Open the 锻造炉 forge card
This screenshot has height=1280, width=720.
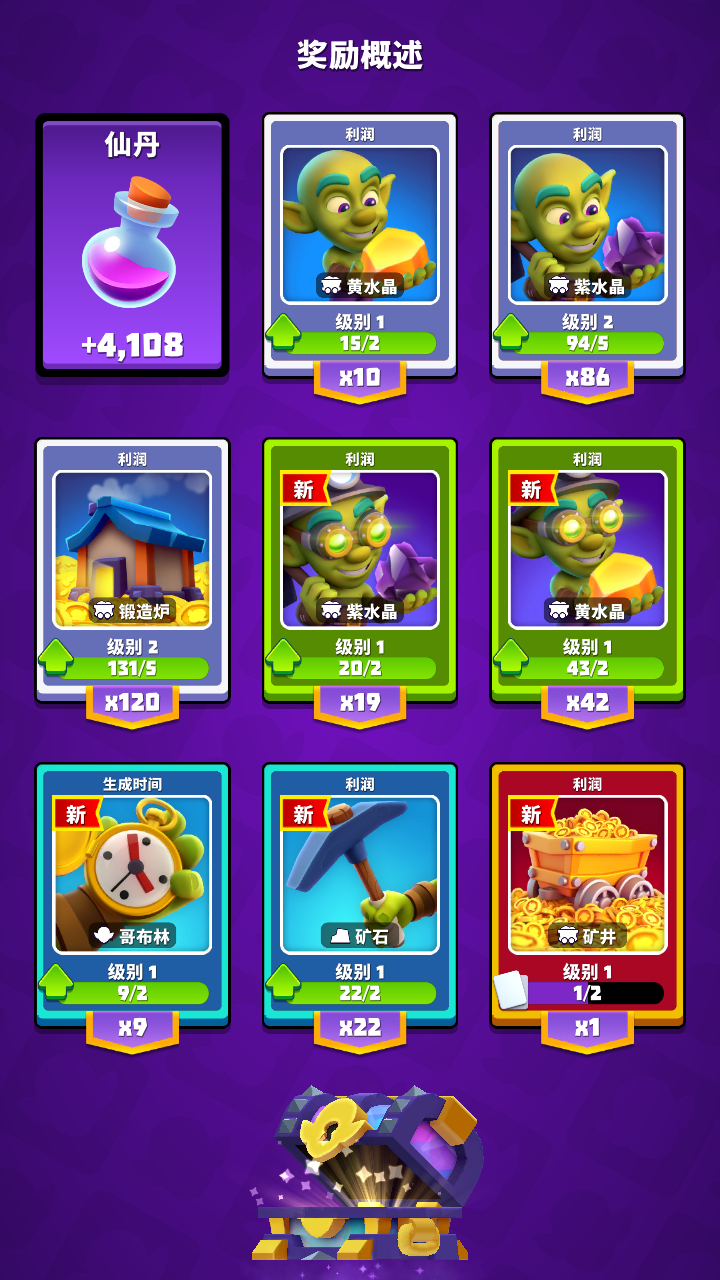[132, 570]
